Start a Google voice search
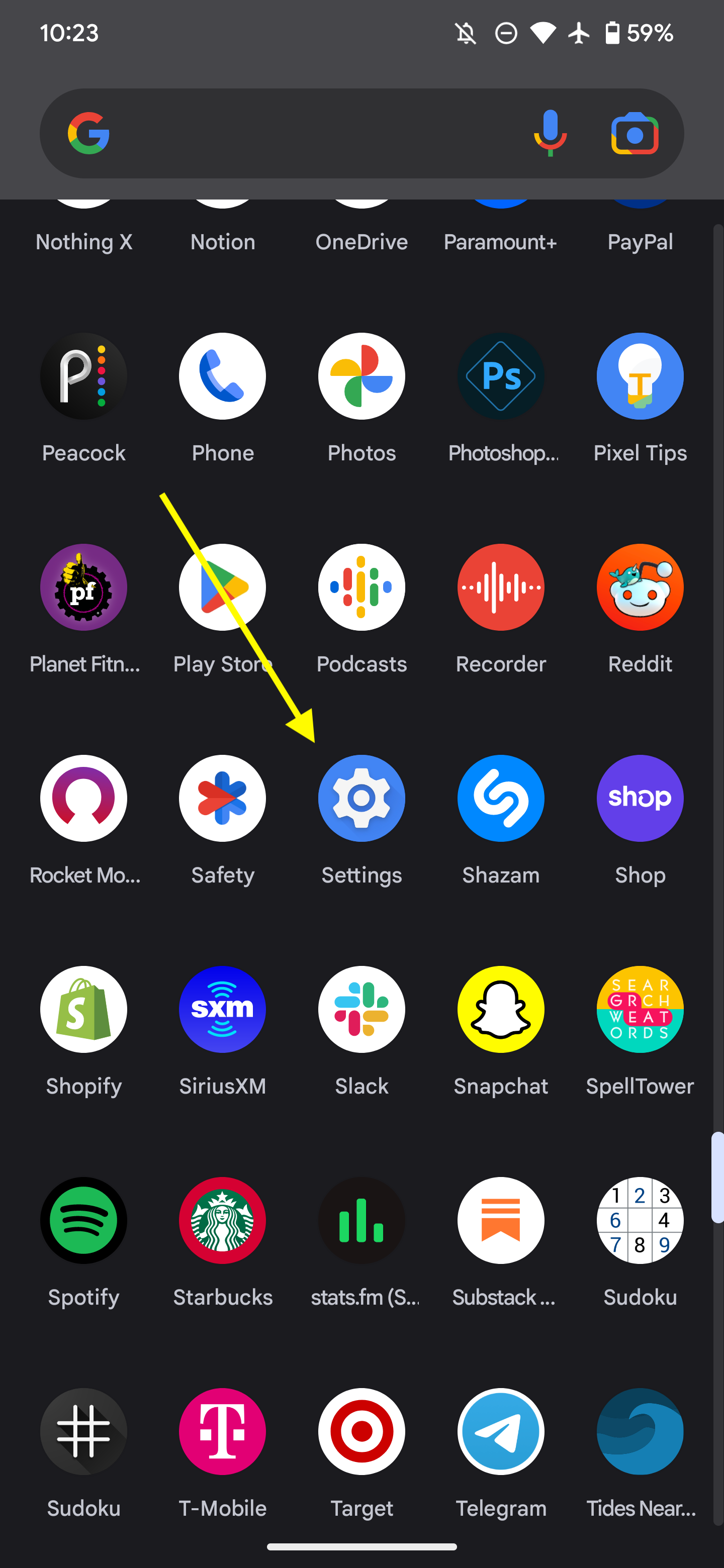 [550, 133]
